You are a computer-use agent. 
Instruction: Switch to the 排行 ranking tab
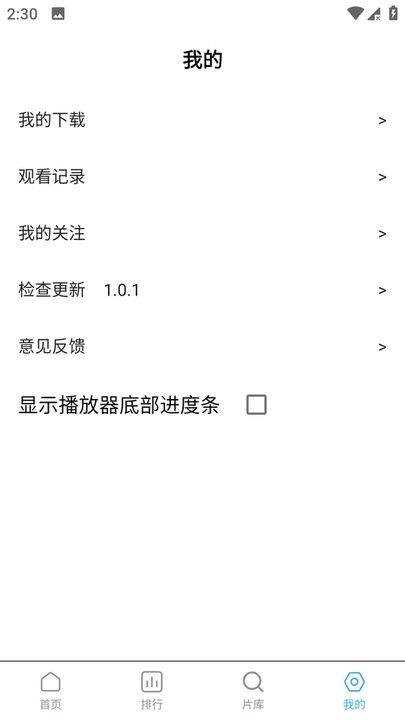[152, 691]
